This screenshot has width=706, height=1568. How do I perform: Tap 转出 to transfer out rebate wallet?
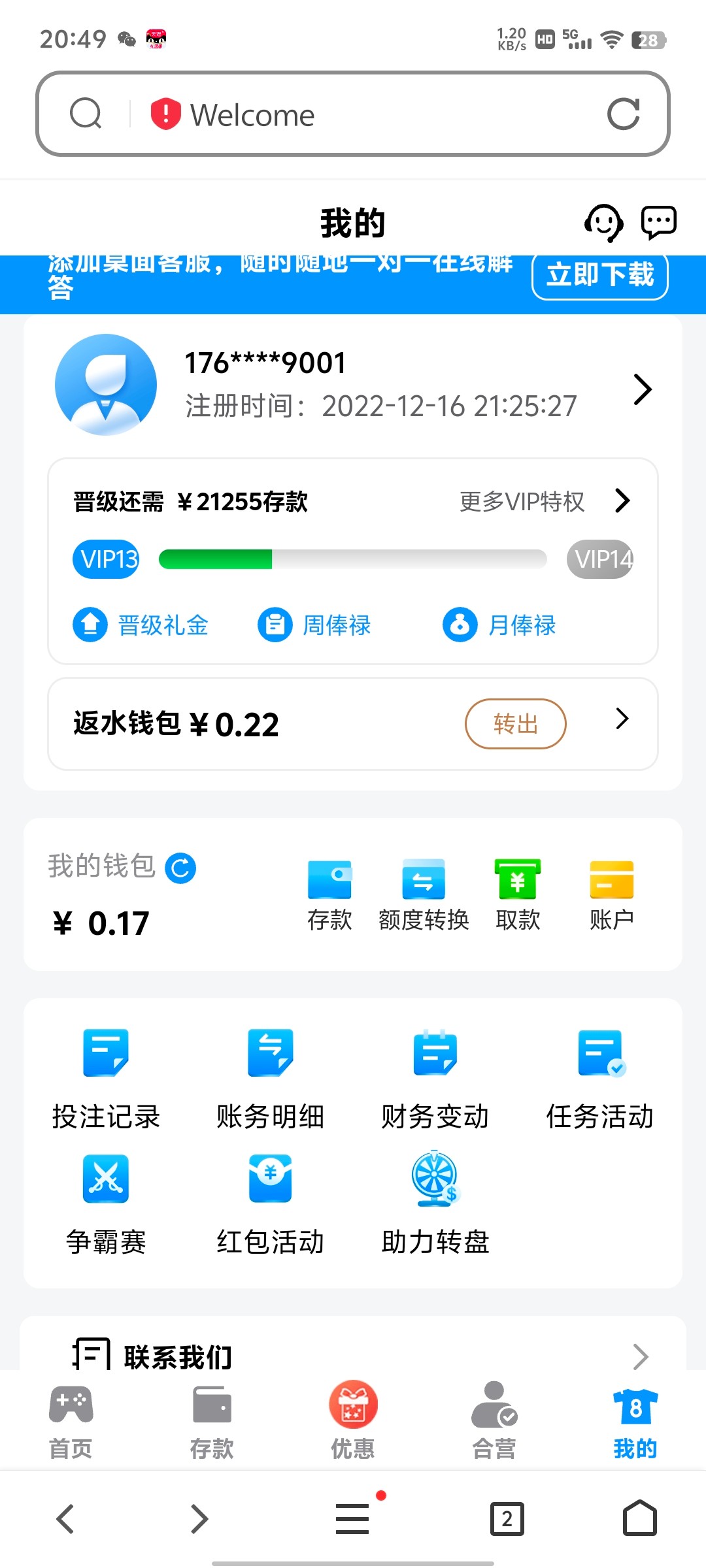[515, 724]
